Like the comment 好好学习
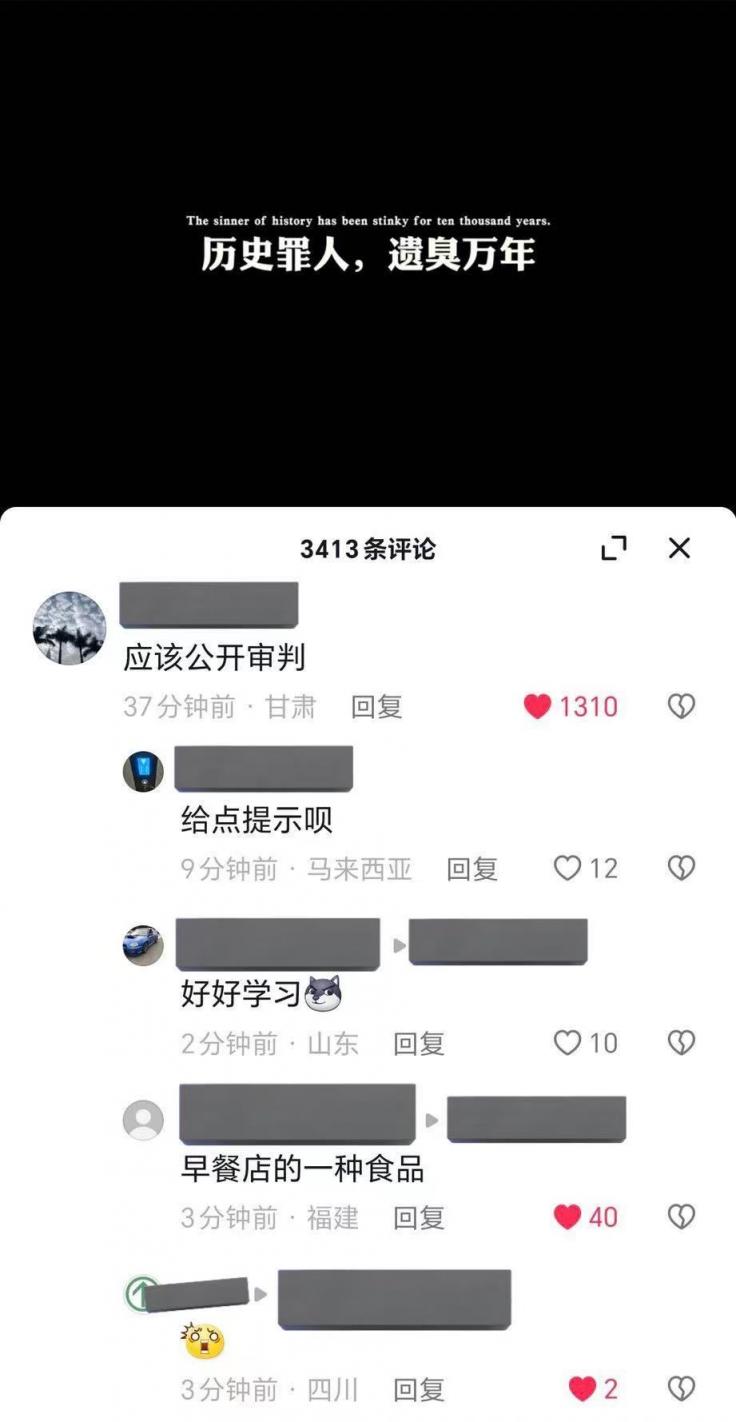Image resolution: width=736 pixels, height=1422 pixels. [567, 1044]
